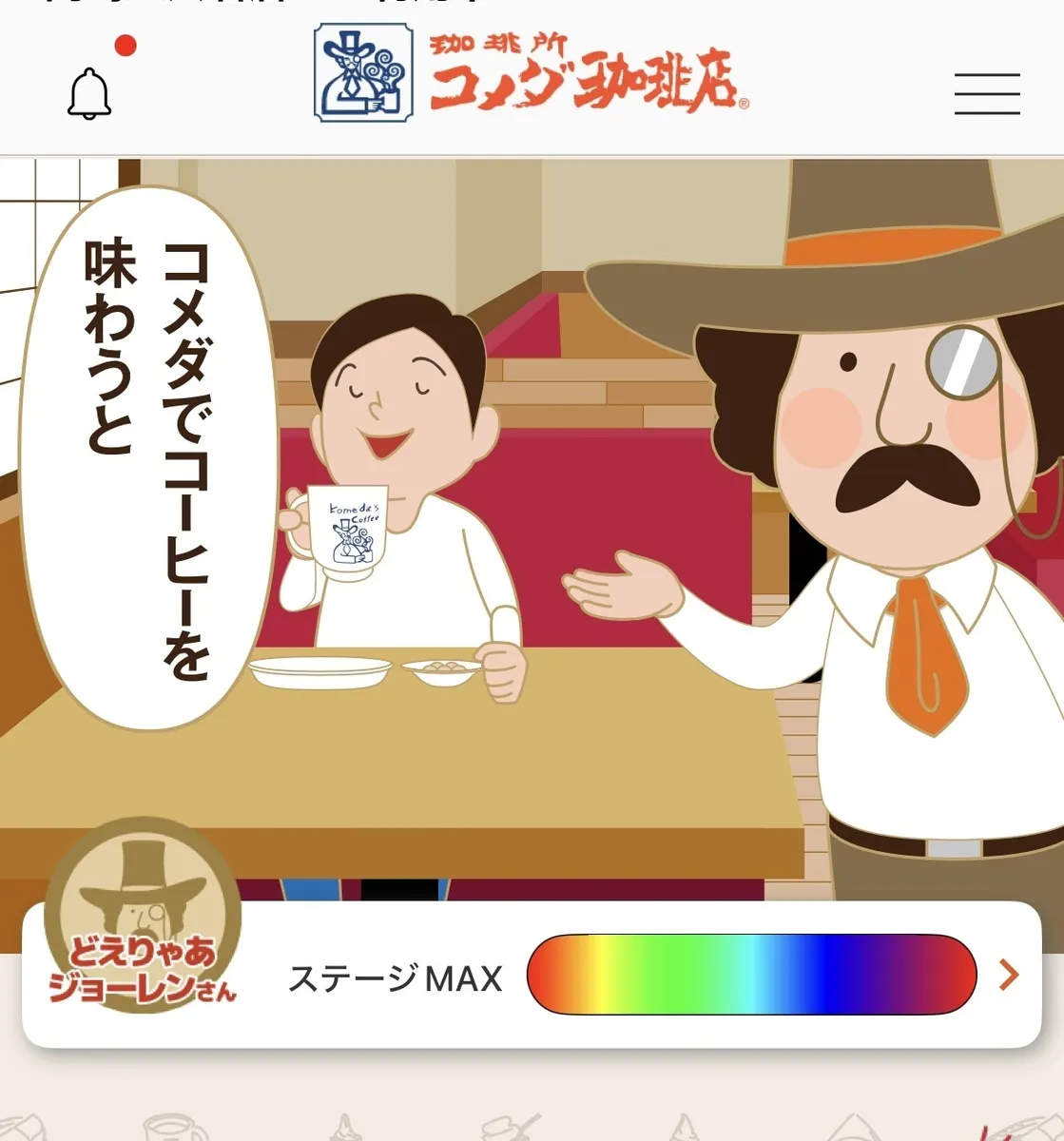The height and width of the screenshot is (1141, 1064).
Task: Open the notifications bell
Action: [89, 93]
